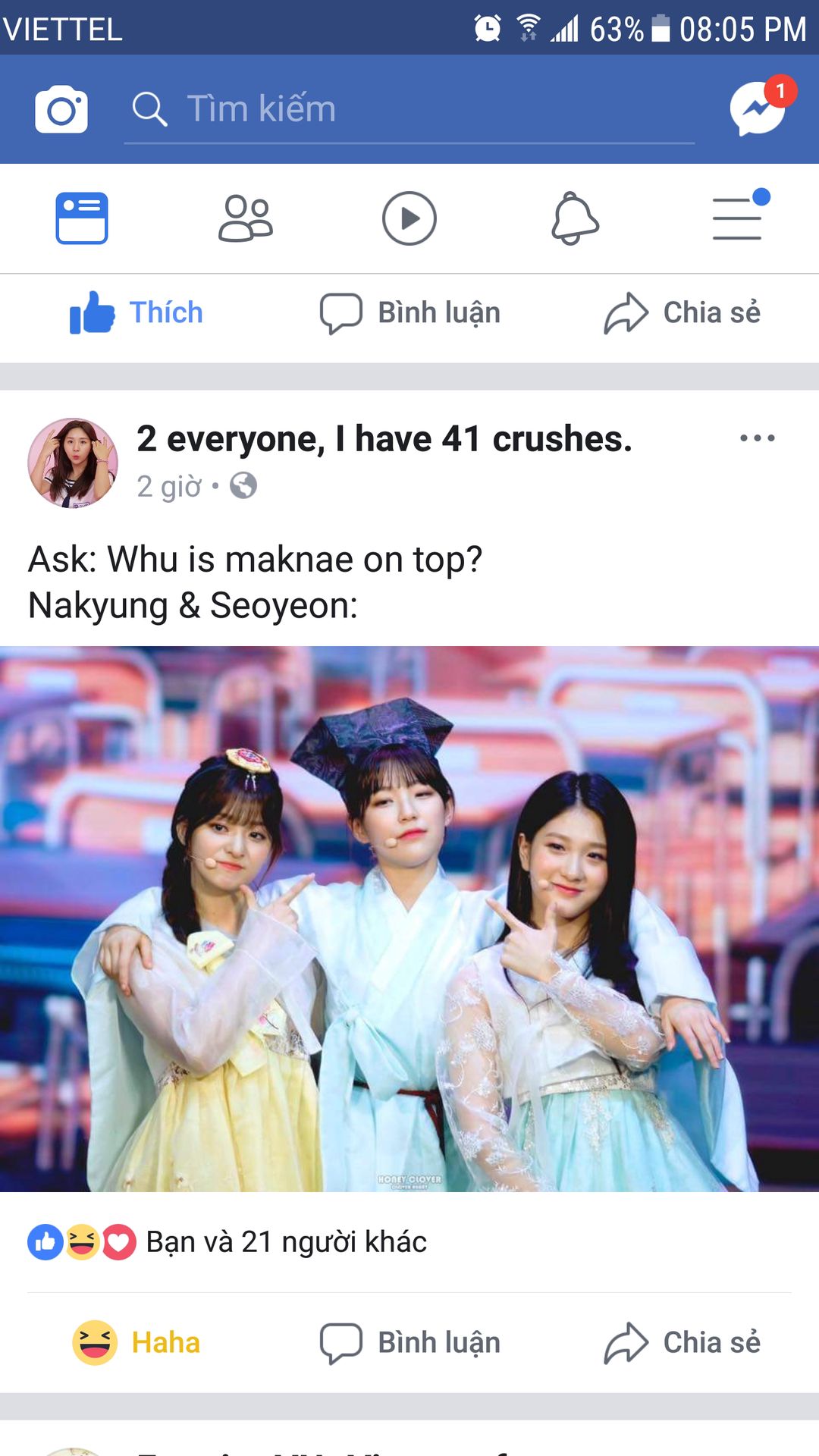Viewport: 819px width, 1456px height.
Task: View the hanbok photo in full
Action: click(409, 919)
